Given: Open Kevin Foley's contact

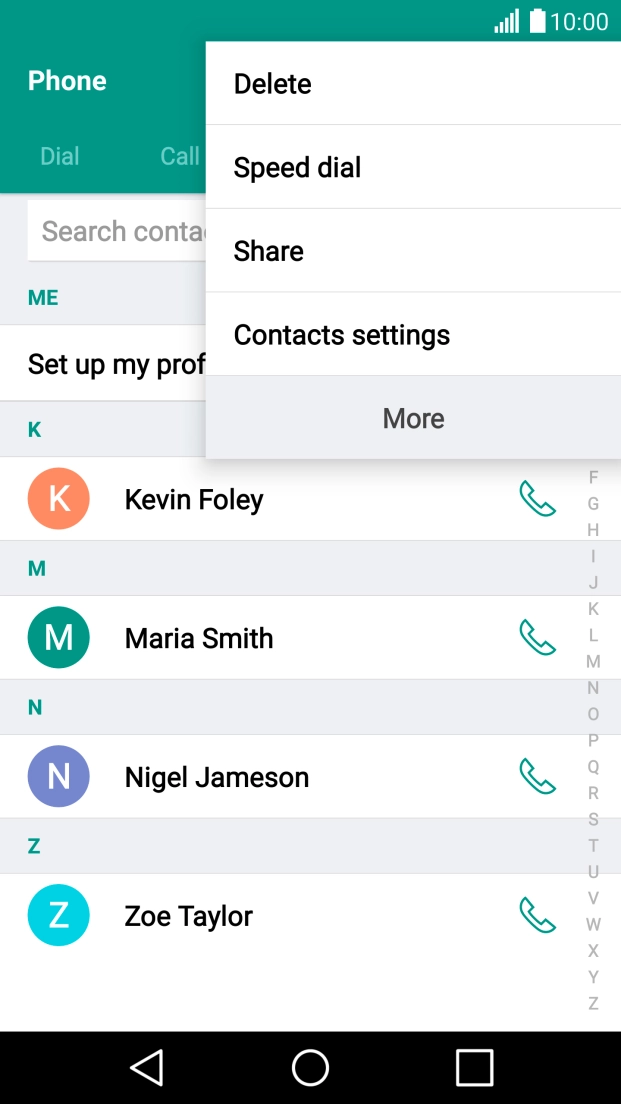Looking at the screenshot, I should coord(195,499).
